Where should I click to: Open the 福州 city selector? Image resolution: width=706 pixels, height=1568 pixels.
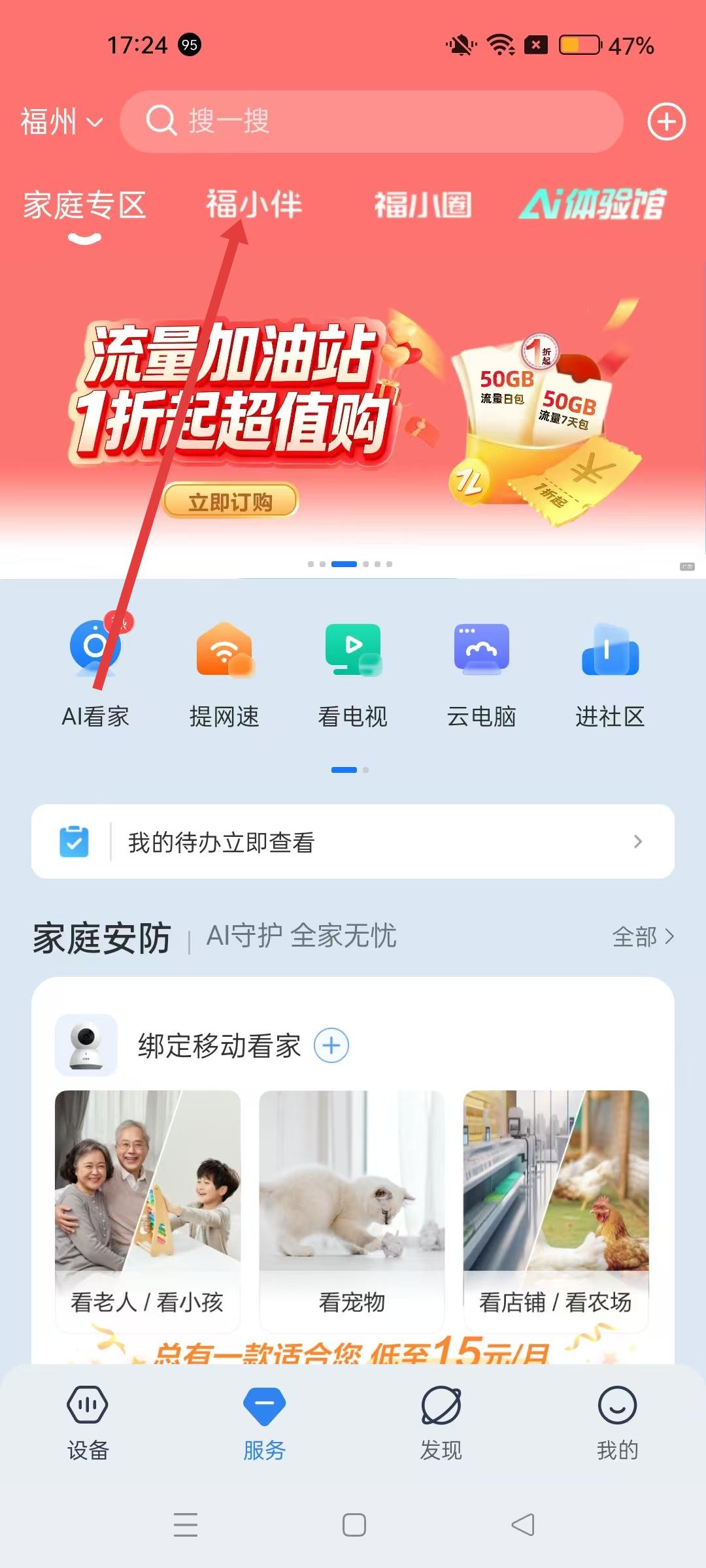click(x=61, y=122)
